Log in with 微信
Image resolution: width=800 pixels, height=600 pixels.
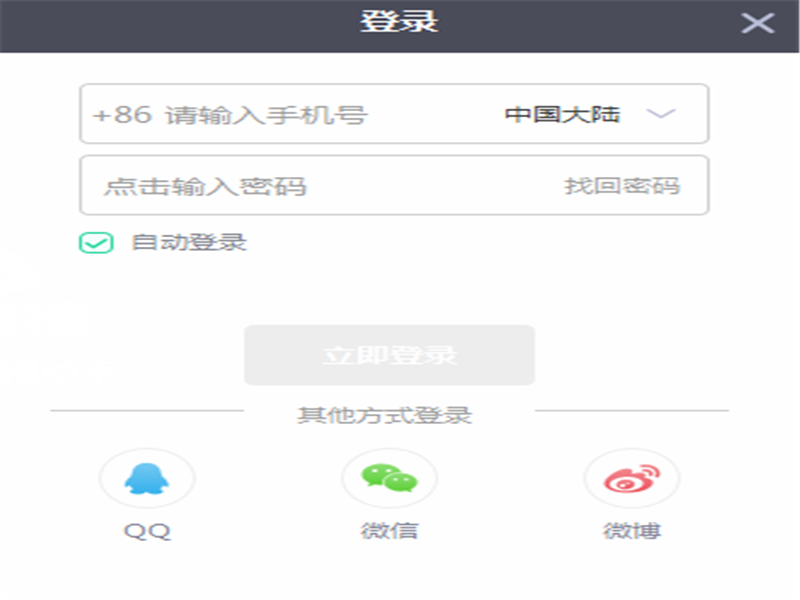pyautogui.click(x=389, y=480)
